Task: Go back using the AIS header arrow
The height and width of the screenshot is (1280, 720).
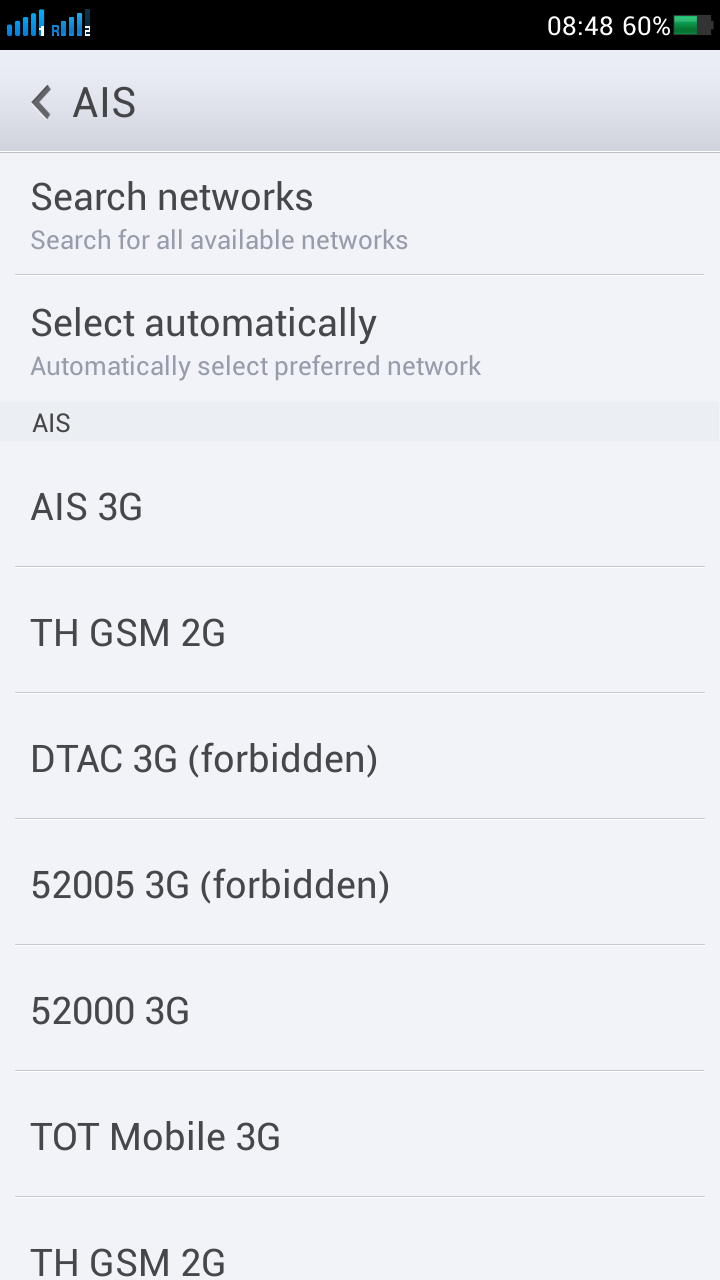Action: coord(41,102)
